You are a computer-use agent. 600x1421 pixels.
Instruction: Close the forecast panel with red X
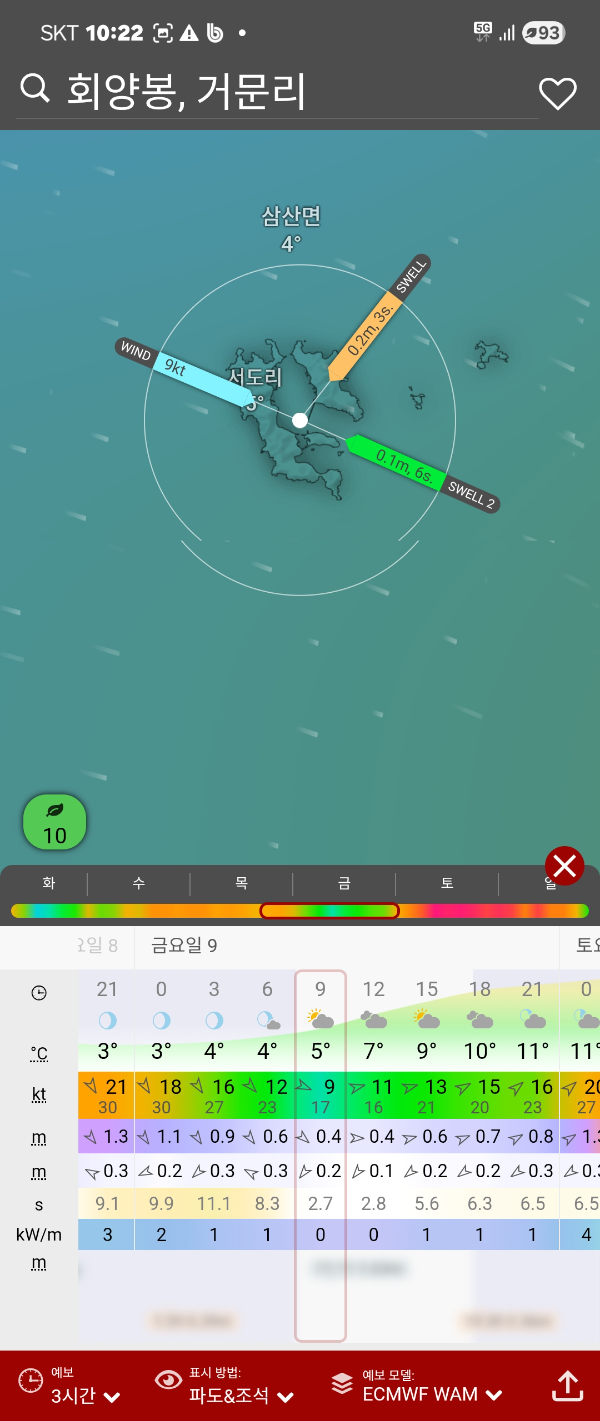565,866
